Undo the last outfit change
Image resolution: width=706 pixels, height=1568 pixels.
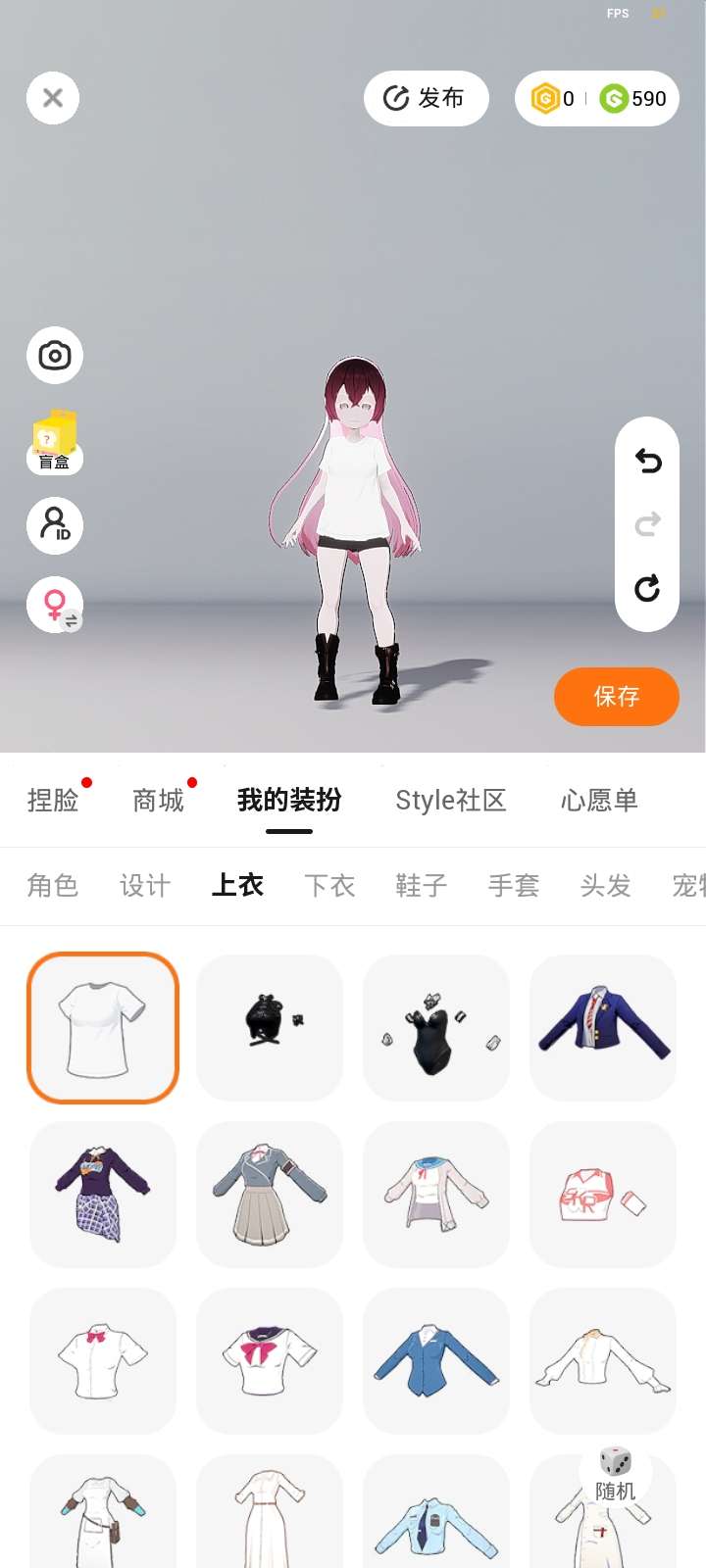647,461
